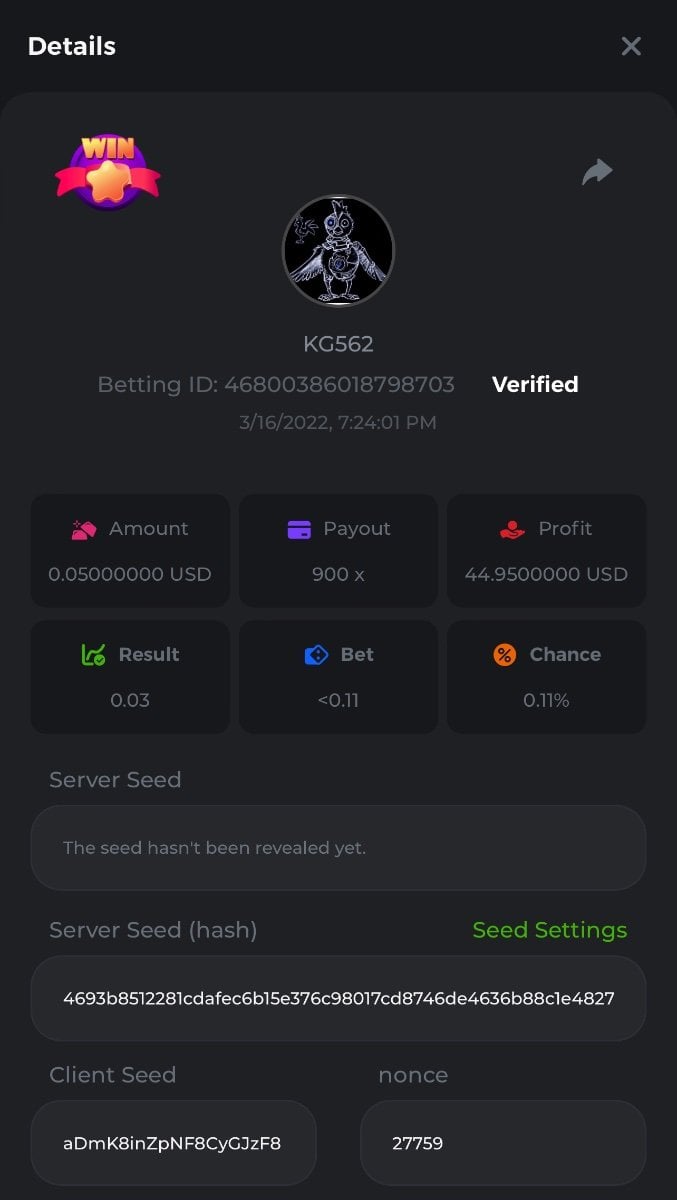Close the Details dialog

pos(631,46)
